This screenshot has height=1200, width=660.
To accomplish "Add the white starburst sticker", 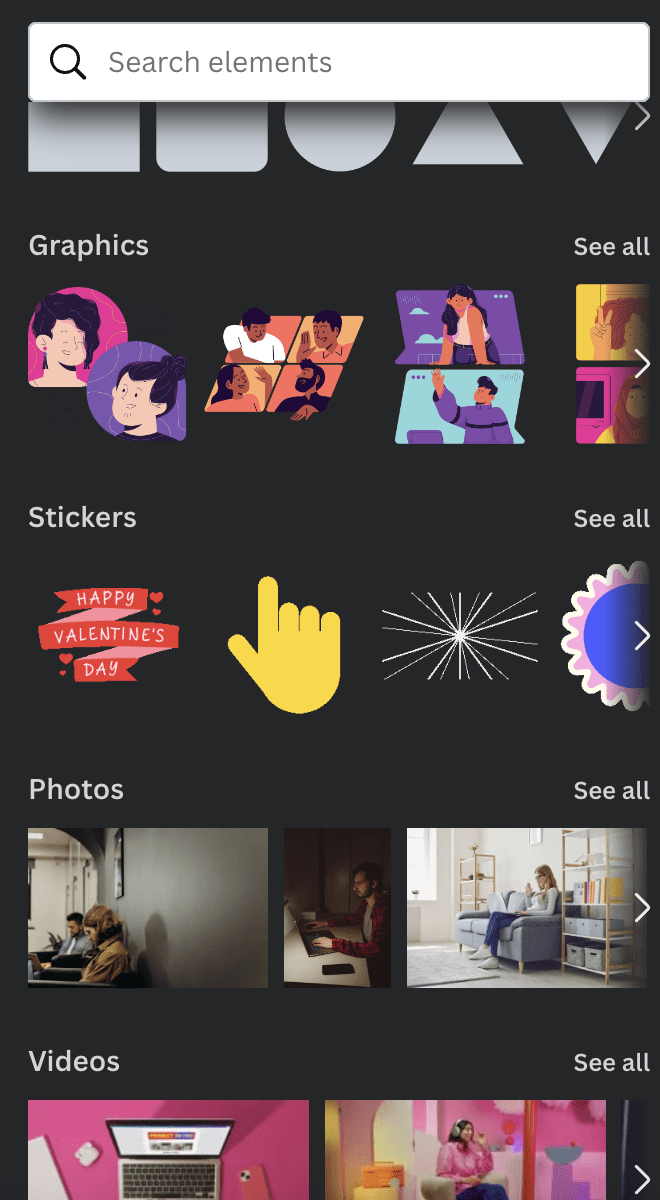I will [460, 634].
